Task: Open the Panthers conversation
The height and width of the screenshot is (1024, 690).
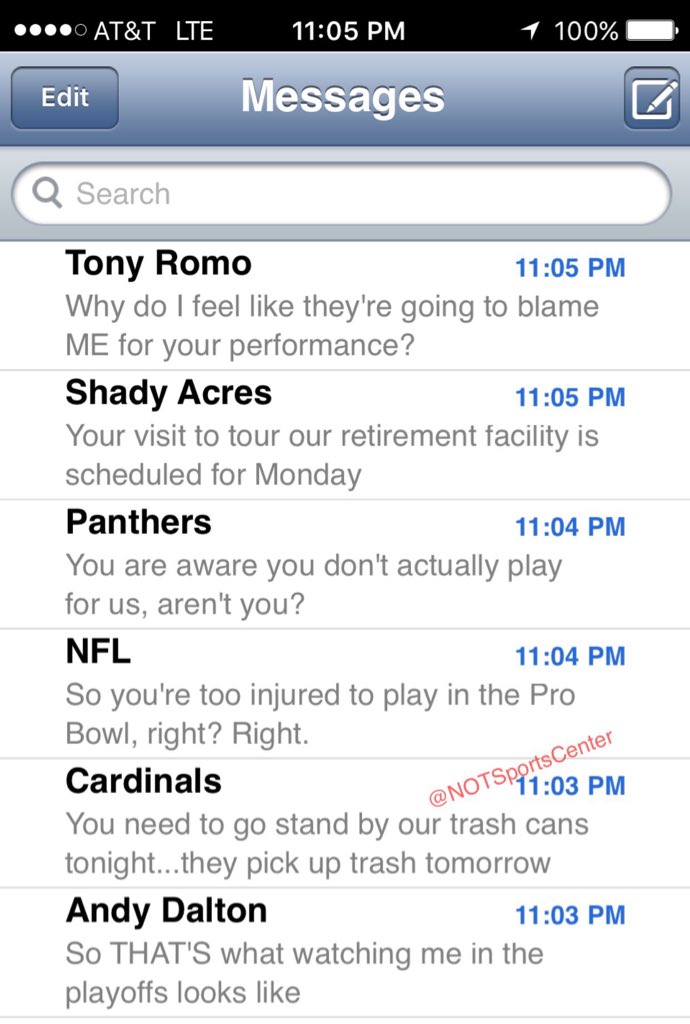Action: point(344,564)
